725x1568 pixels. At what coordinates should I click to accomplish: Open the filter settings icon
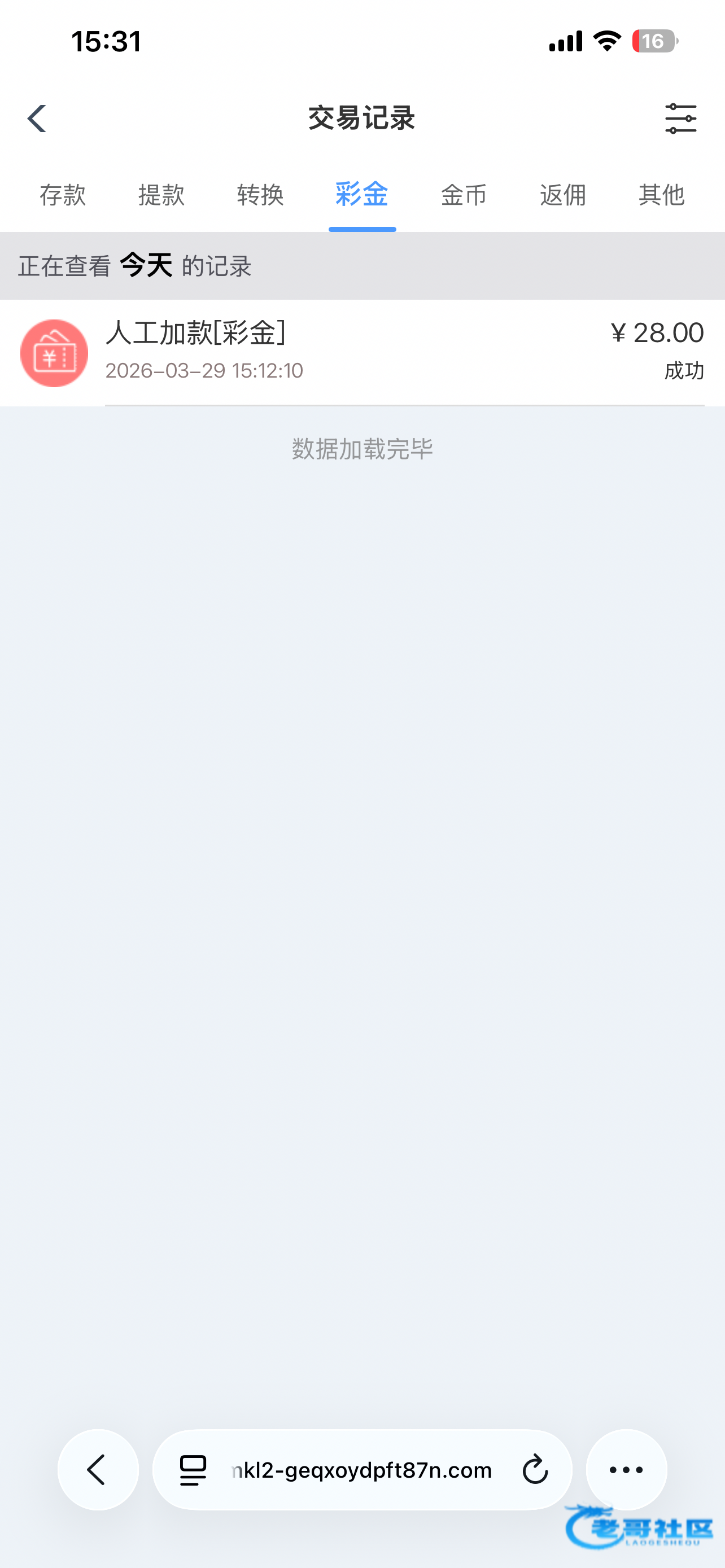point(680,118)
